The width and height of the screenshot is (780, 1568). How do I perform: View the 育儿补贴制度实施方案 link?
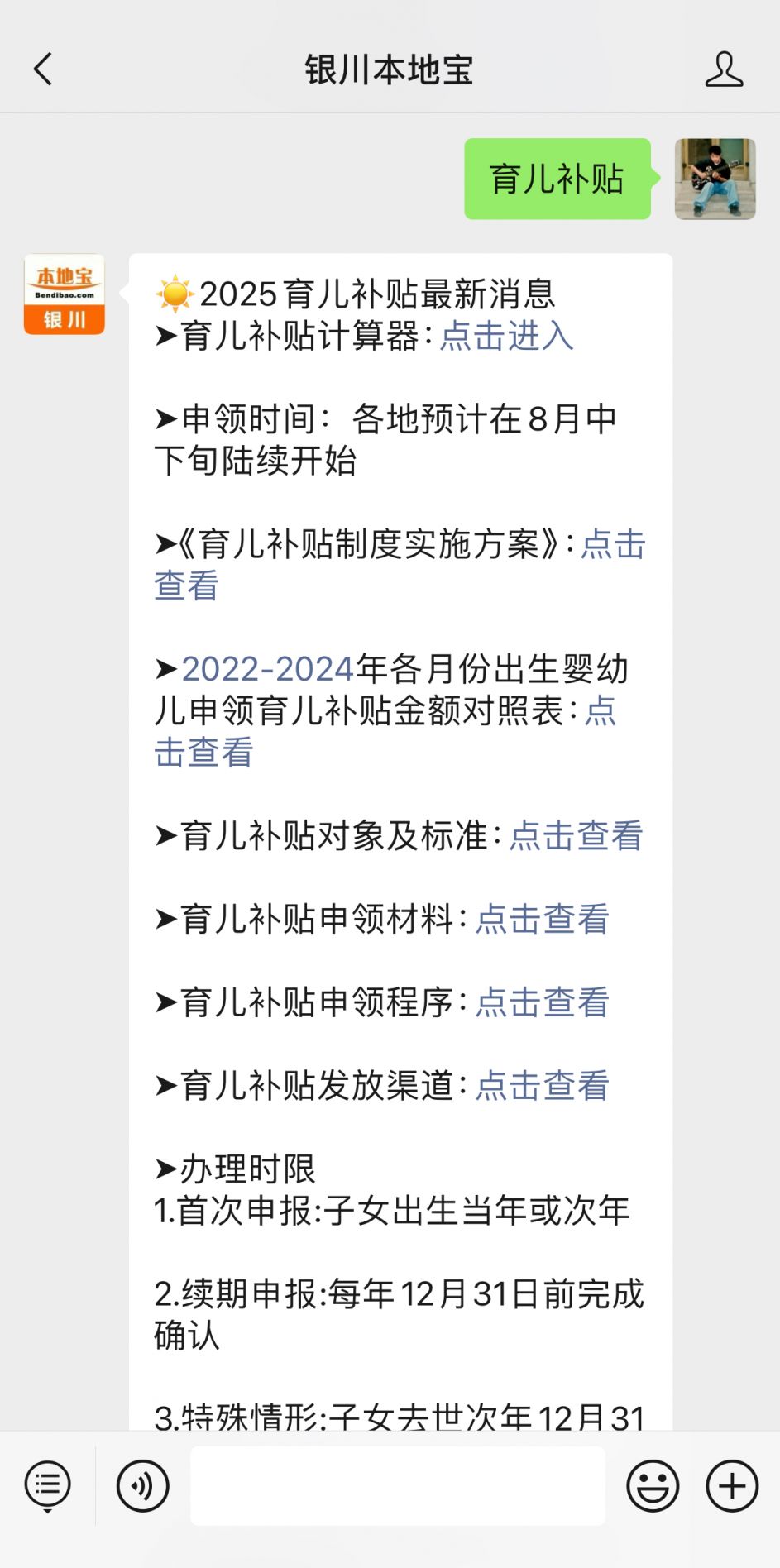[612, 544]
